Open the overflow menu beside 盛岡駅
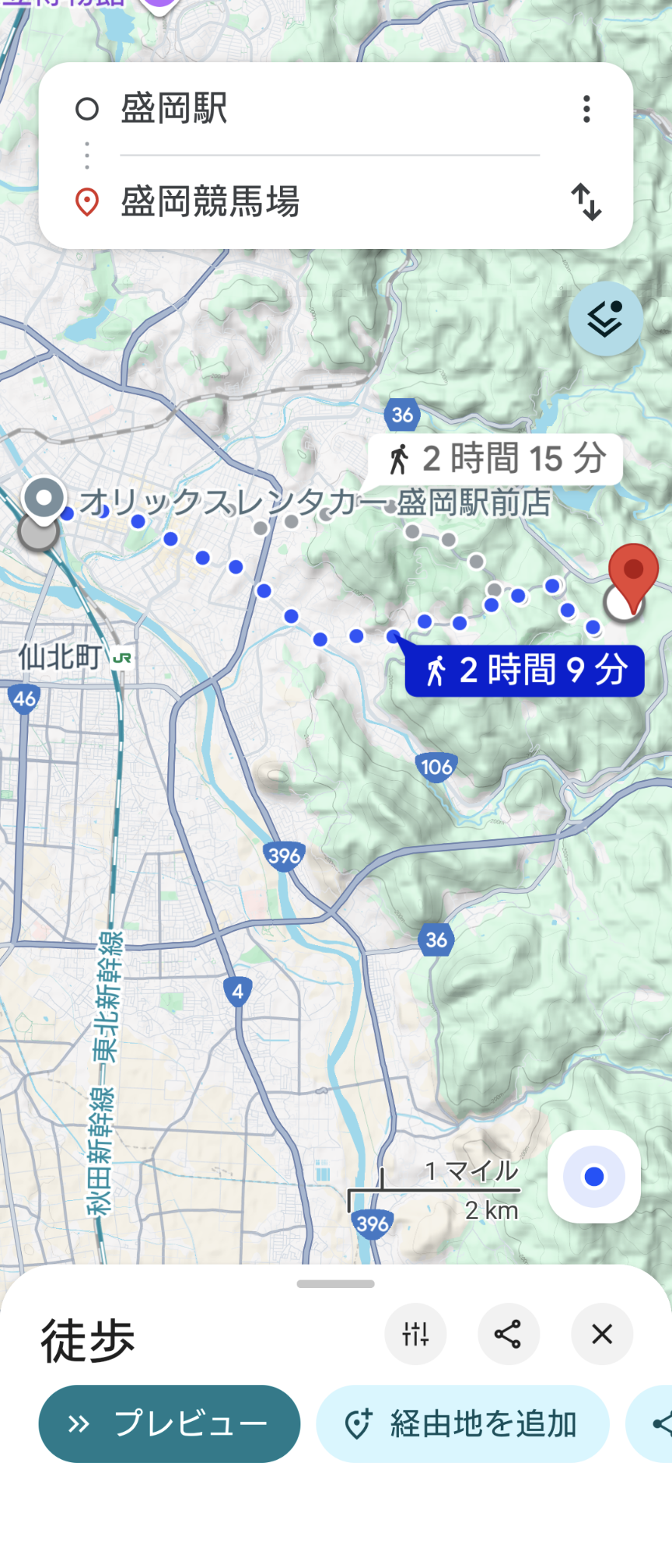 point(586,109)
